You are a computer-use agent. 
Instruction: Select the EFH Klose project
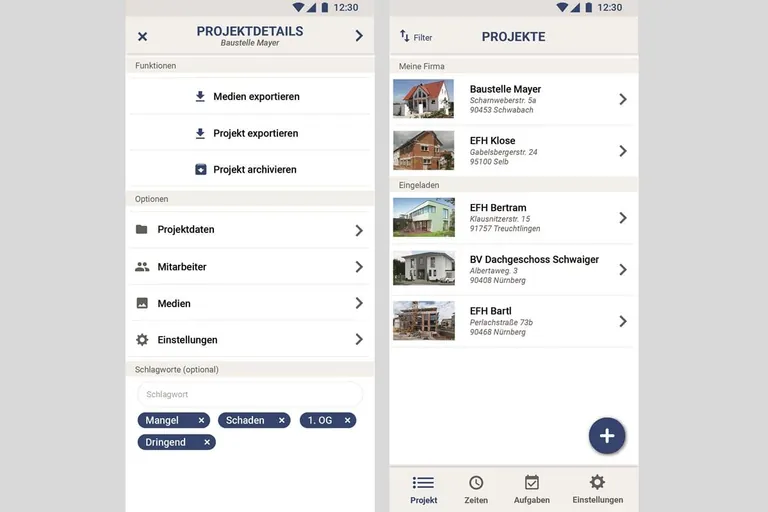coord(513,151)
